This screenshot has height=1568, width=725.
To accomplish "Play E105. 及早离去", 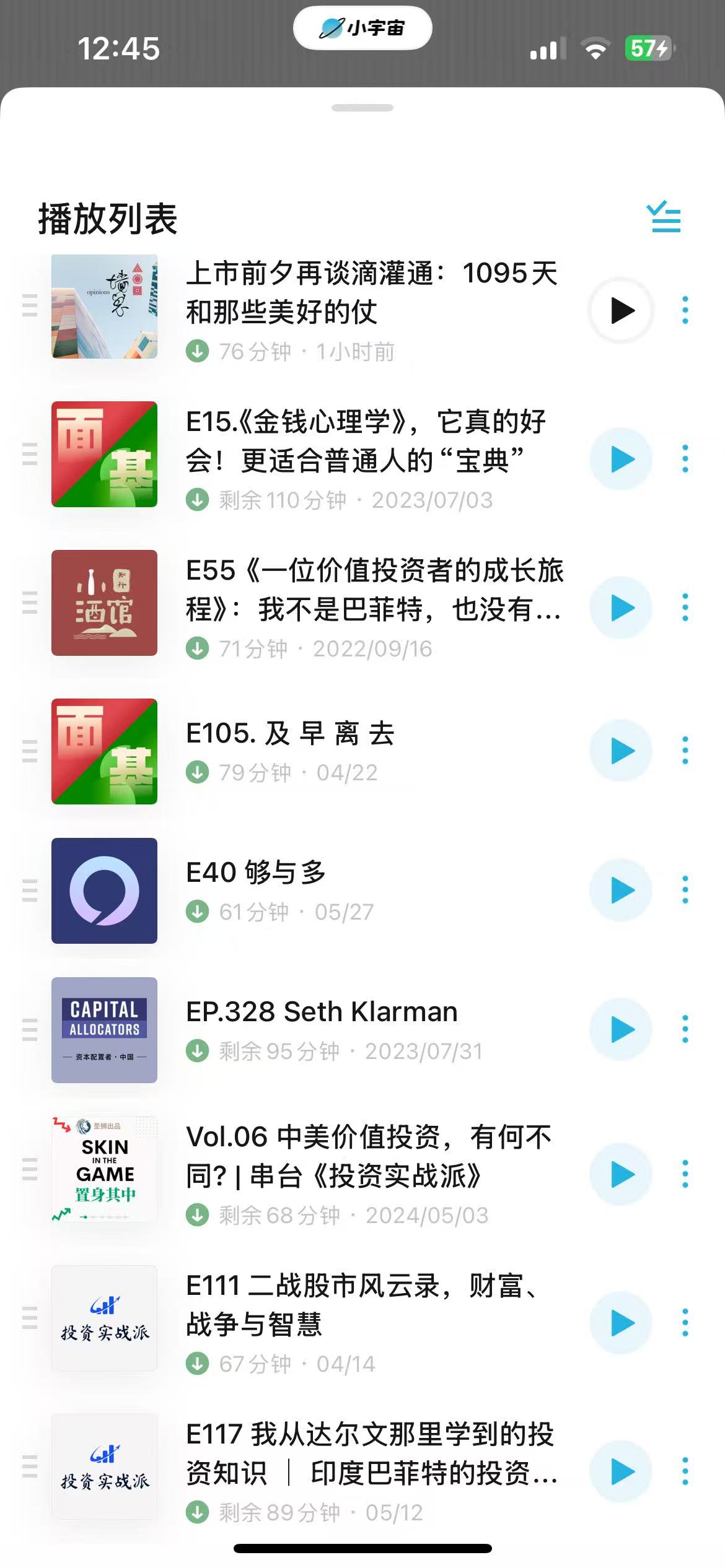I will [621, 751].
